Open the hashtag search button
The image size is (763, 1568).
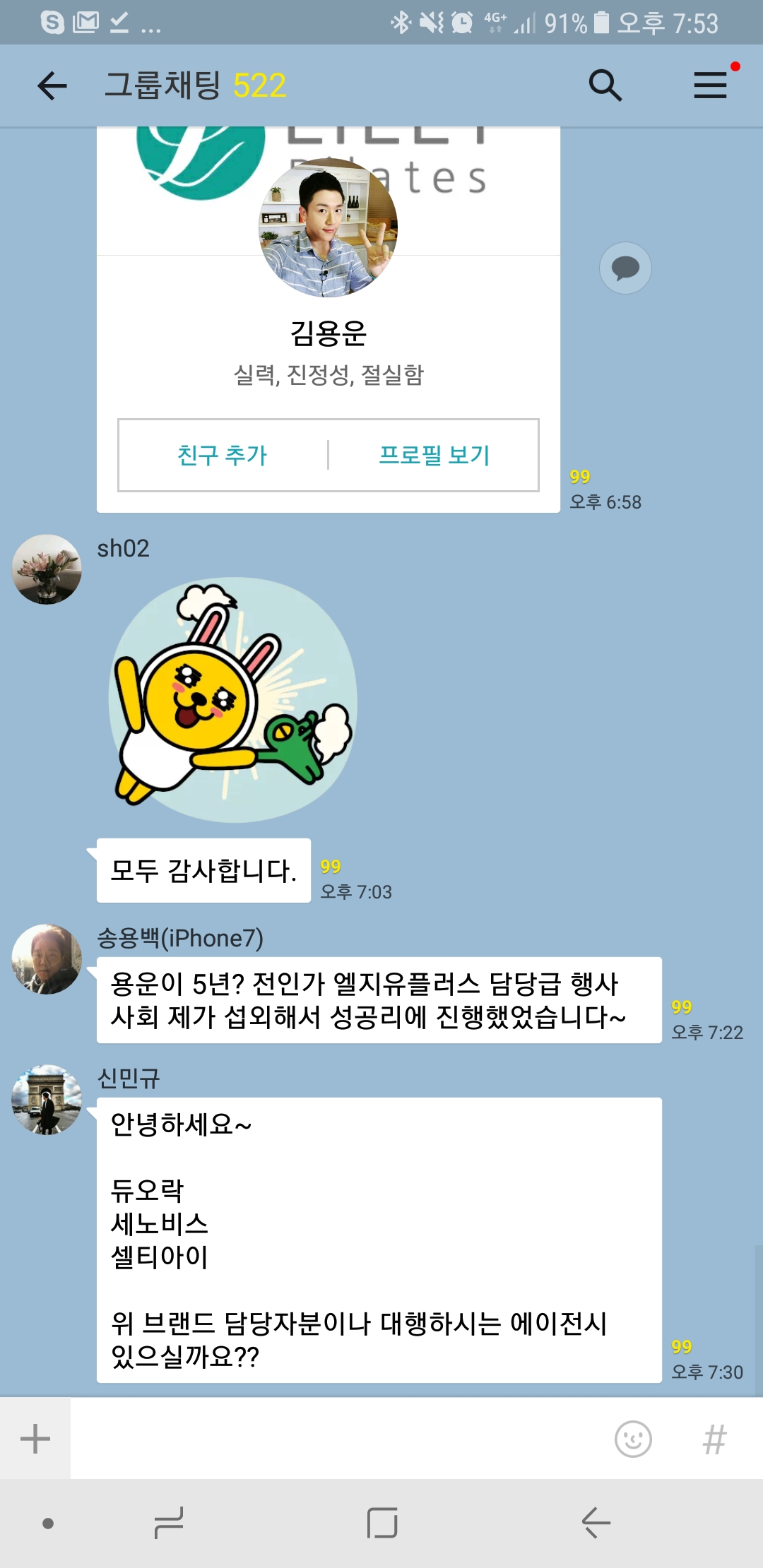(714, 1439)
